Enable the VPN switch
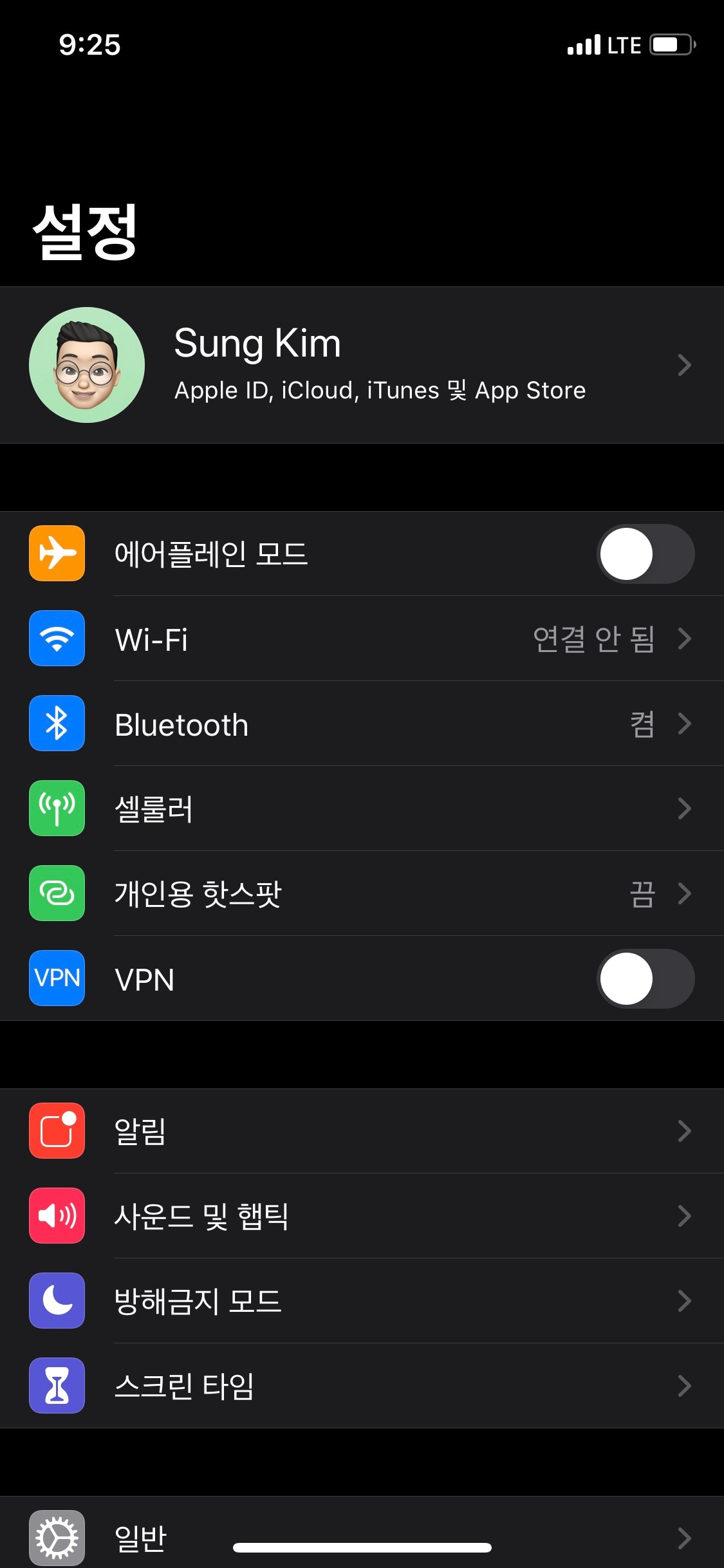 (645, 979)
